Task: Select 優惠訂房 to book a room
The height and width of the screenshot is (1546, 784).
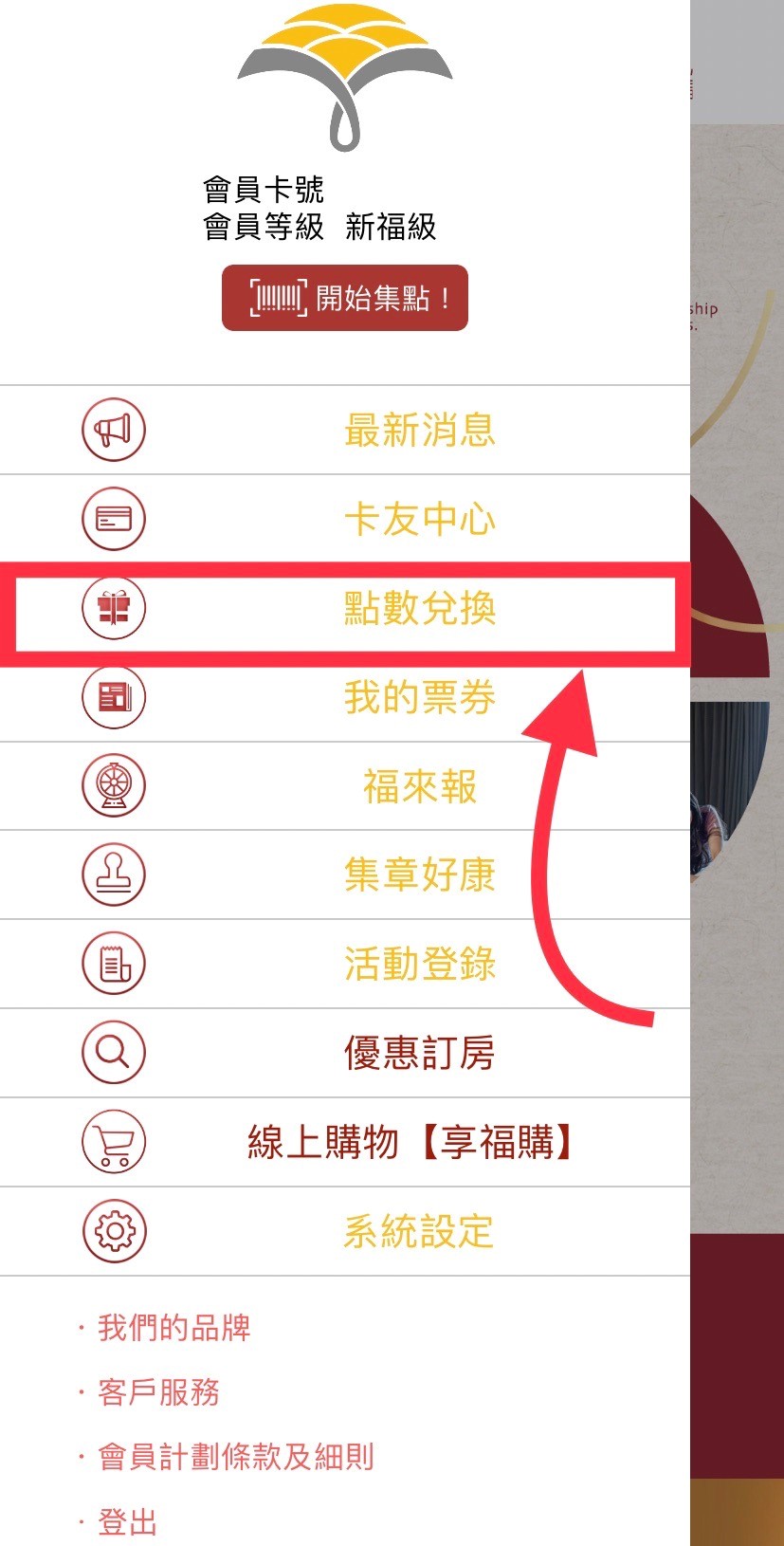Action: [419, 1053]
